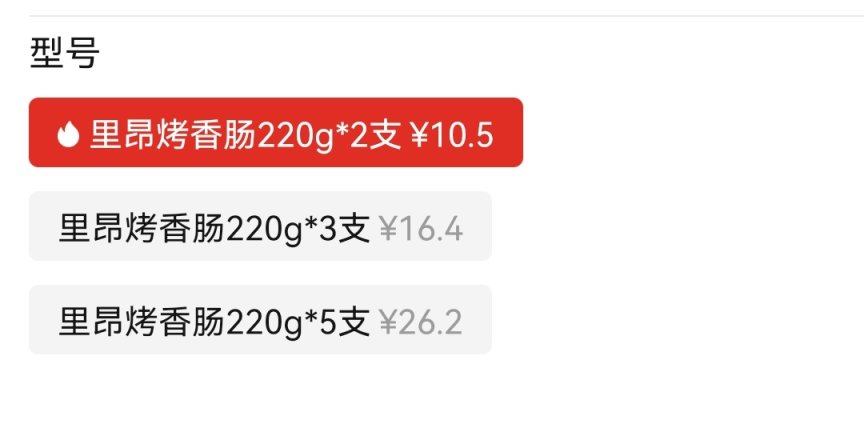This screenshot has height=432, width=864.
Task: Choose the 220g*3支 ¥16.4 variant
Action: coord(260,226)
